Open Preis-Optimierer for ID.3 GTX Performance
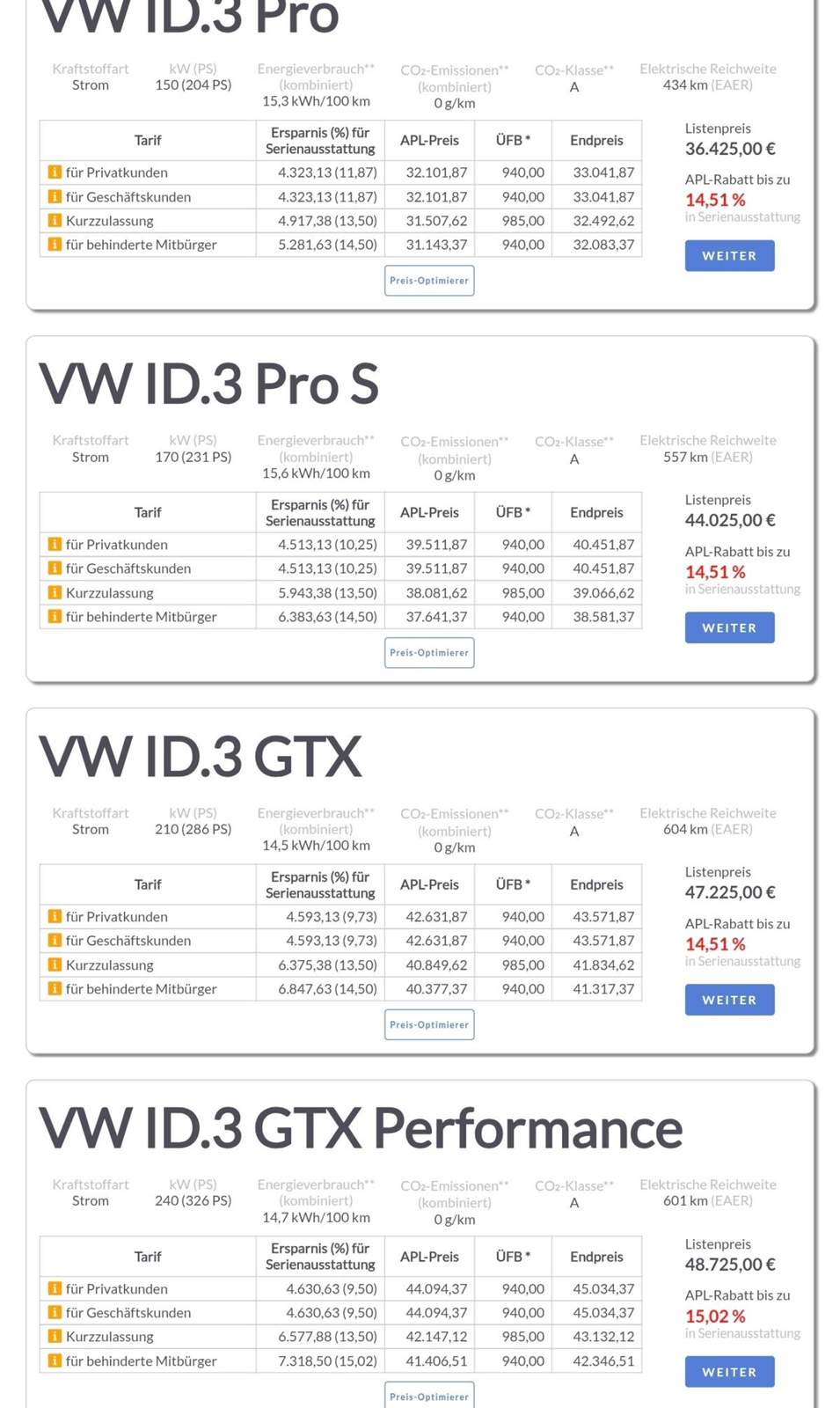Screen dimensions: 840x1408 pos(429,1396)
